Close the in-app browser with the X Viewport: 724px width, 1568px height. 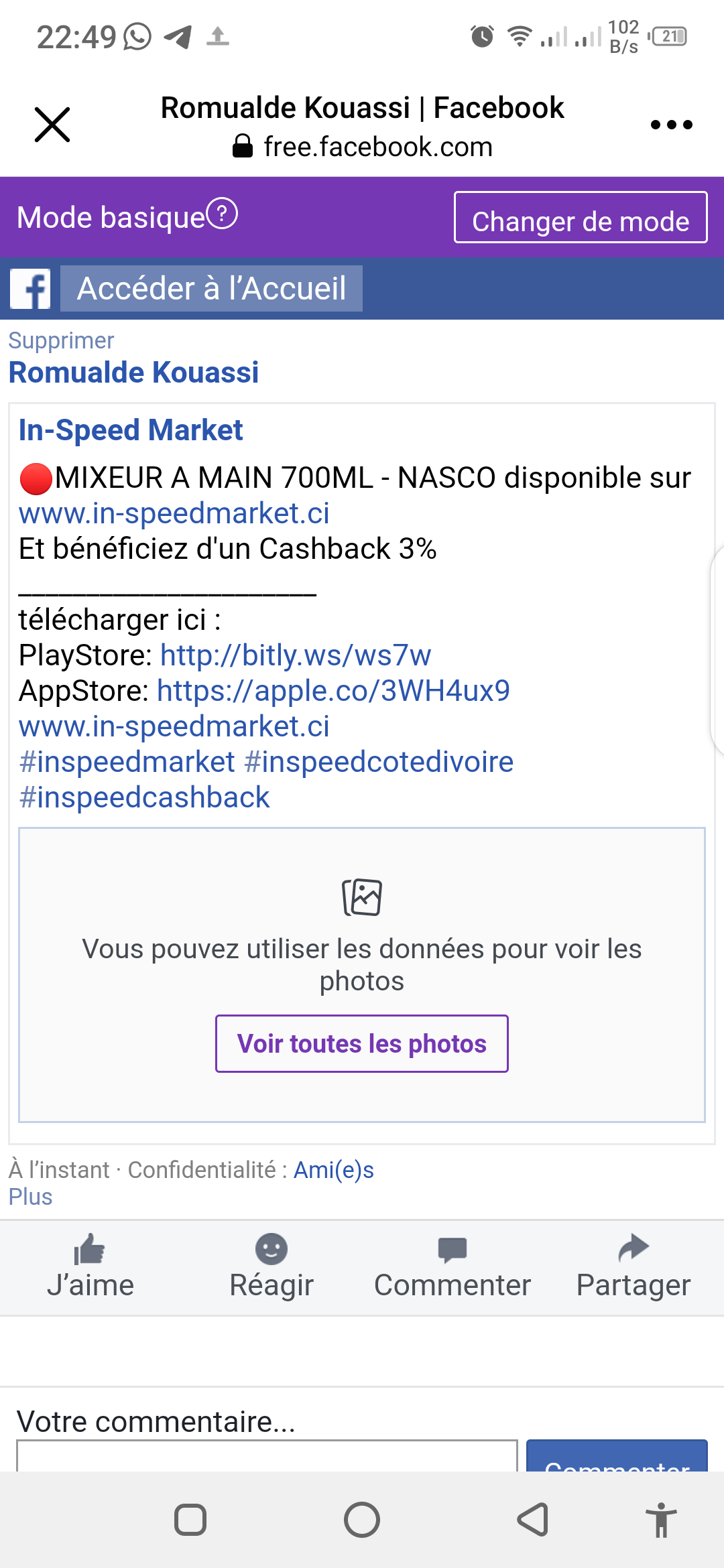(52, 125)
